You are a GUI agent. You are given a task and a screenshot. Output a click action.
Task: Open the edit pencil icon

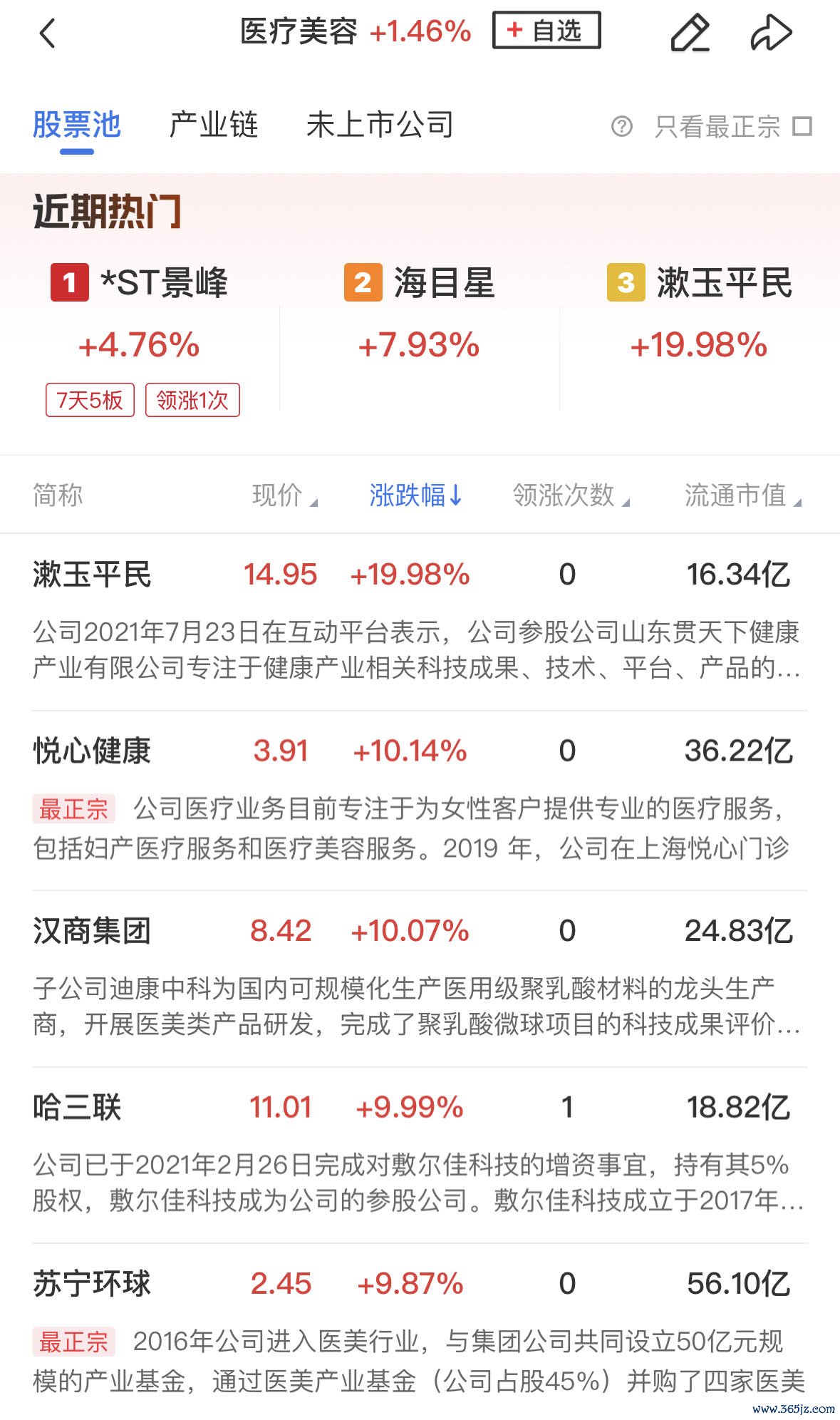[690, 33]
